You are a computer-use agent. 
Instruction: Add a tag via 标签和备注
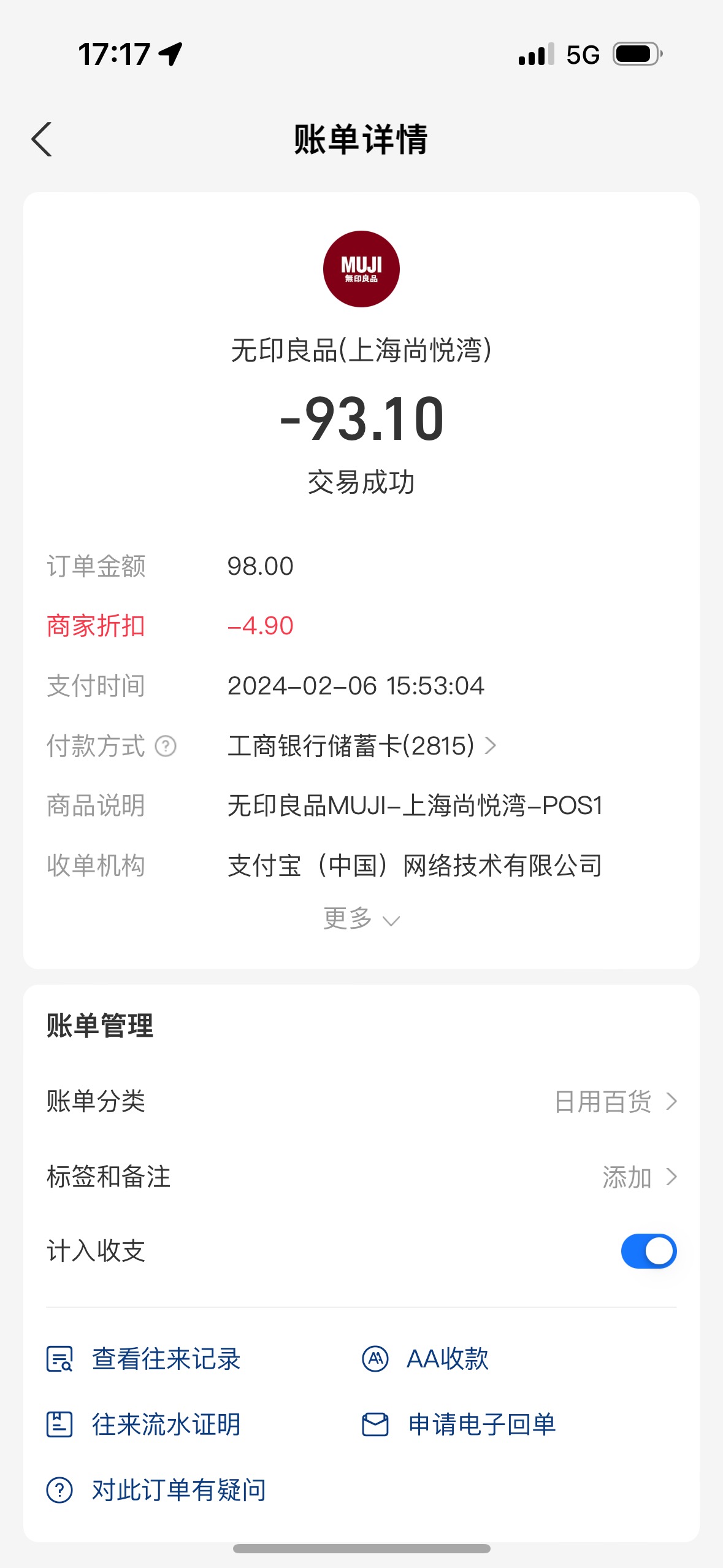(x=361, y=1177)
